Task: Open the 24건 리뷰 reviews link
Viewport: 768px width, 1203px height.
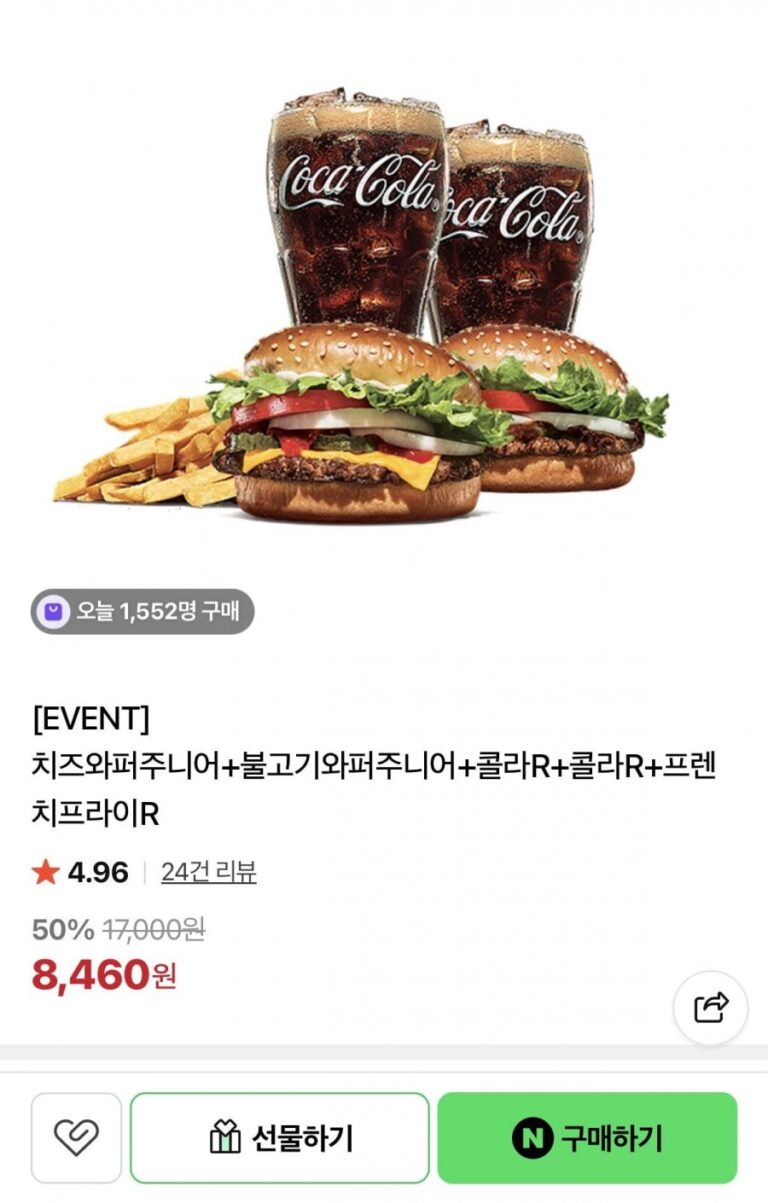Action: pyautogui.click(x=208, y=872)
